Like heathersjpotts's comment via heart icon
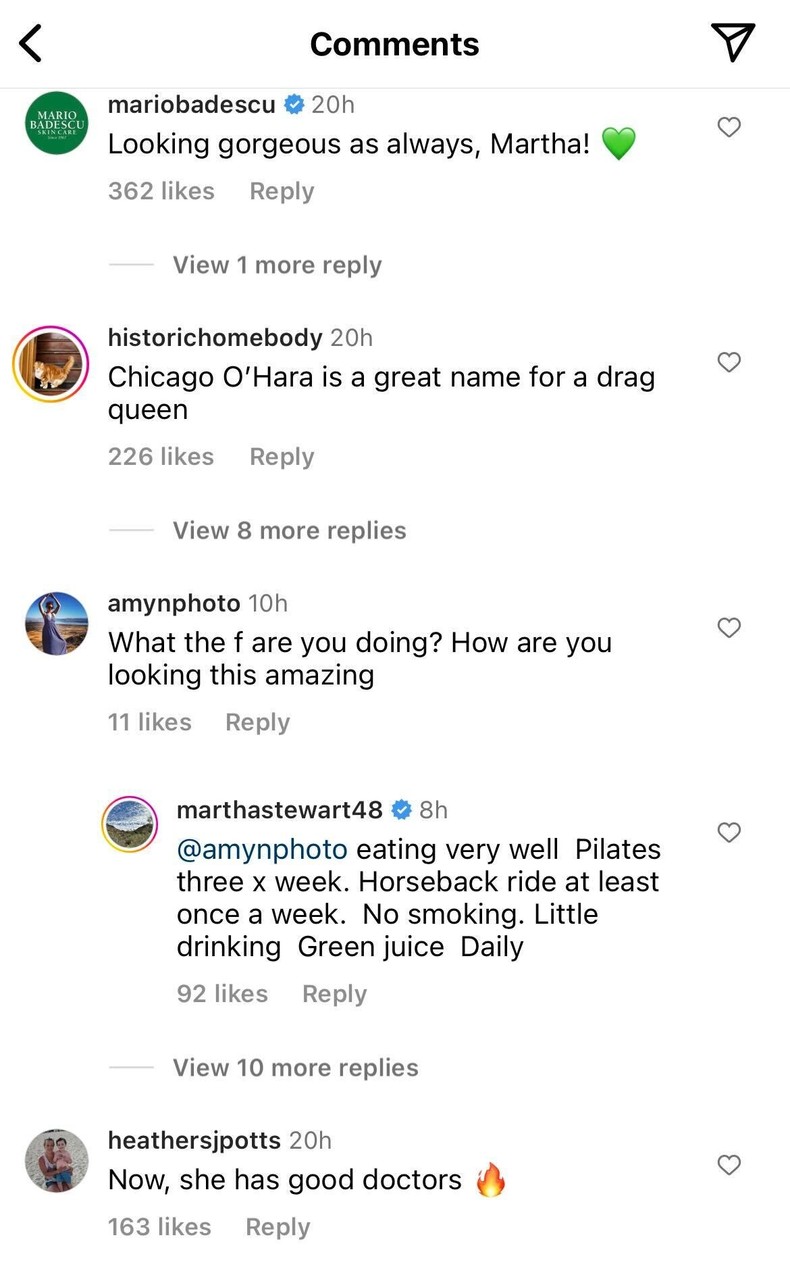This screenshot has height=1269, width=790. click(729, 1165)
